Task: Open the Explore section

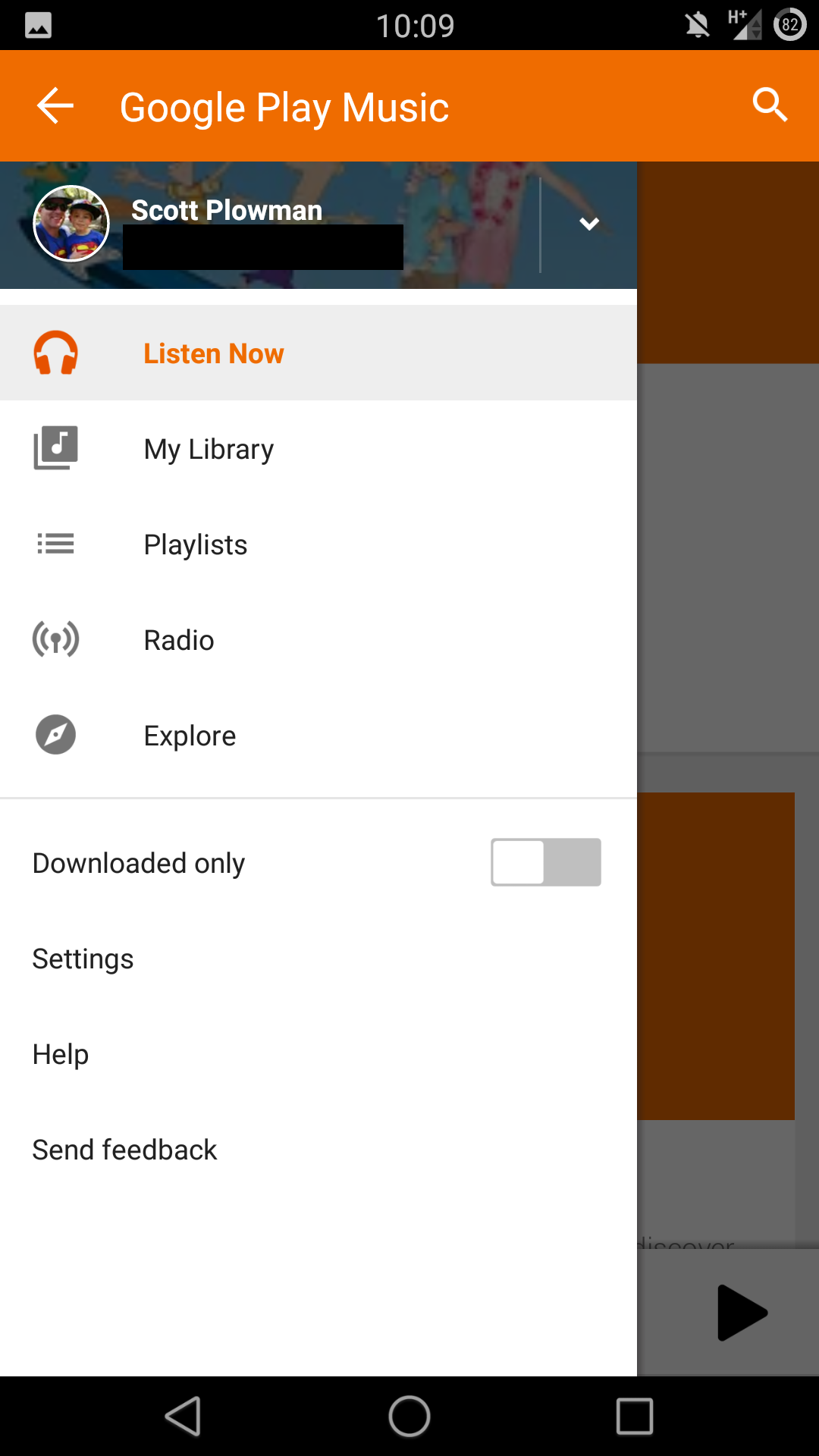Action: (318, 735)
